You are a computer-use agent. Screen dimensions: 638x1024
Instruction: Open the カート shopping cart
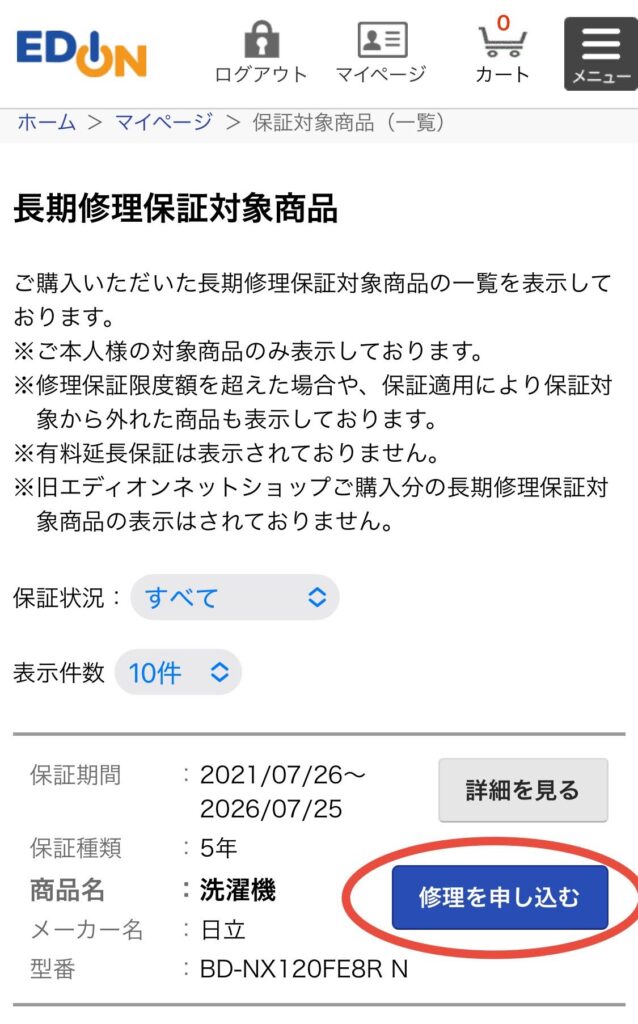(502, 50)
